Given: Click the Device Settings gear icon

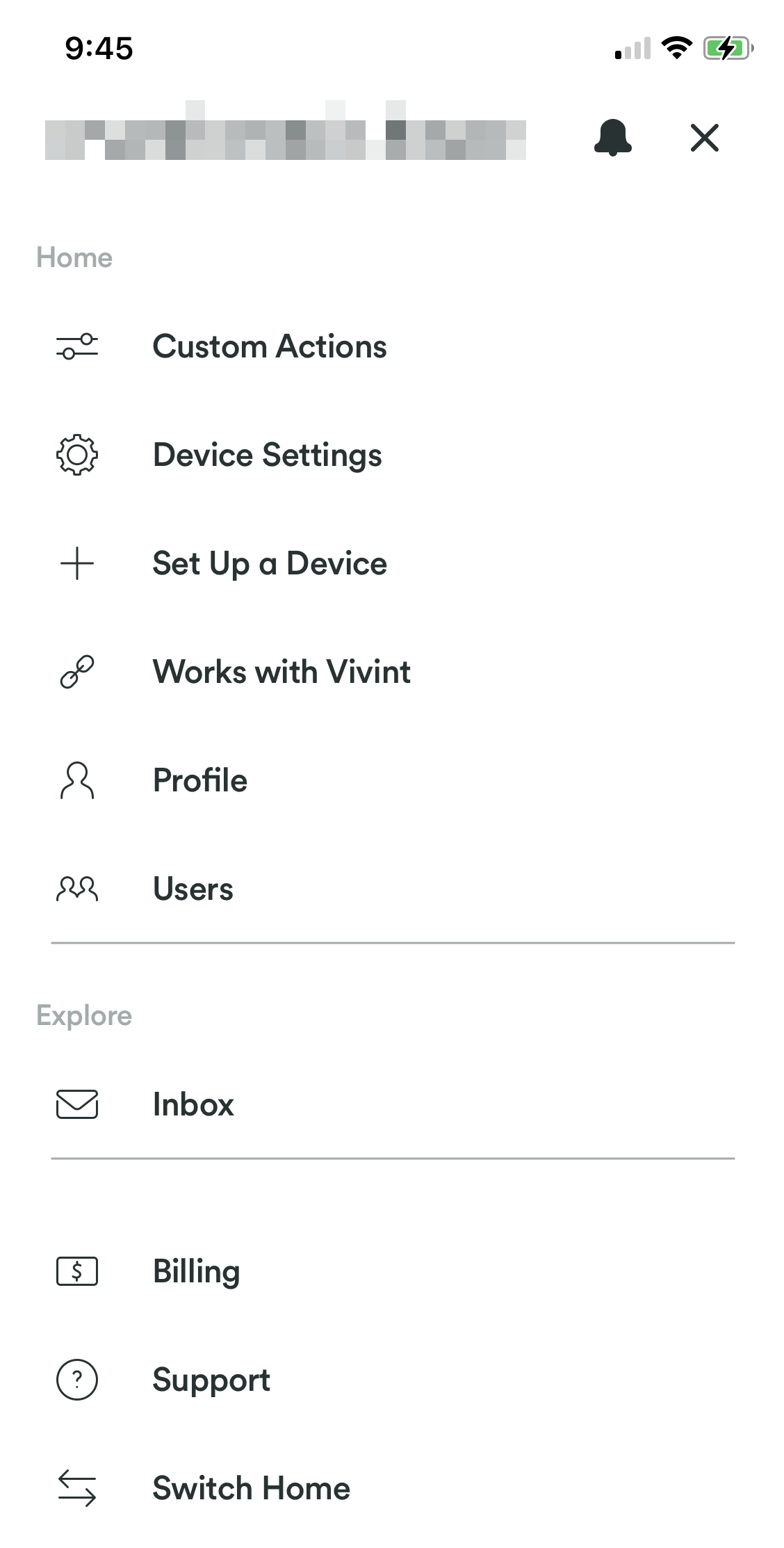Looking at the screenshot, I should point(76,455).
